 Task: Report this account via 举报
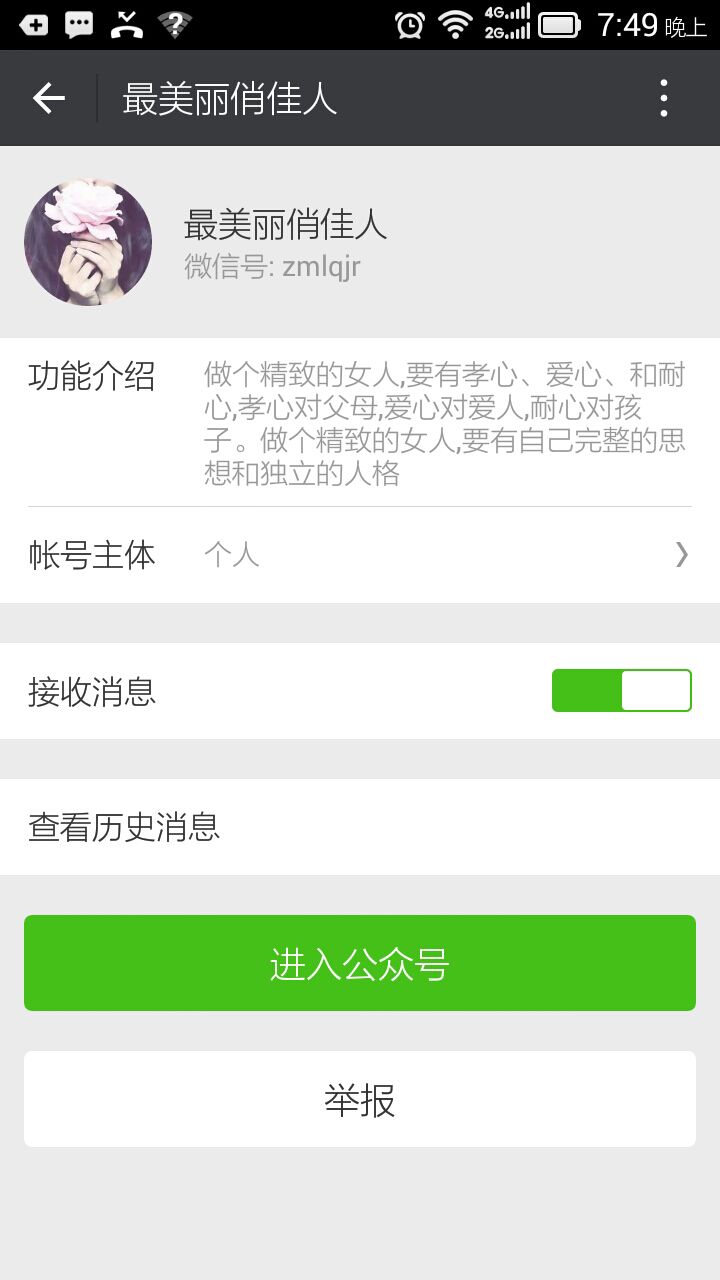(x=360, y=1099)
